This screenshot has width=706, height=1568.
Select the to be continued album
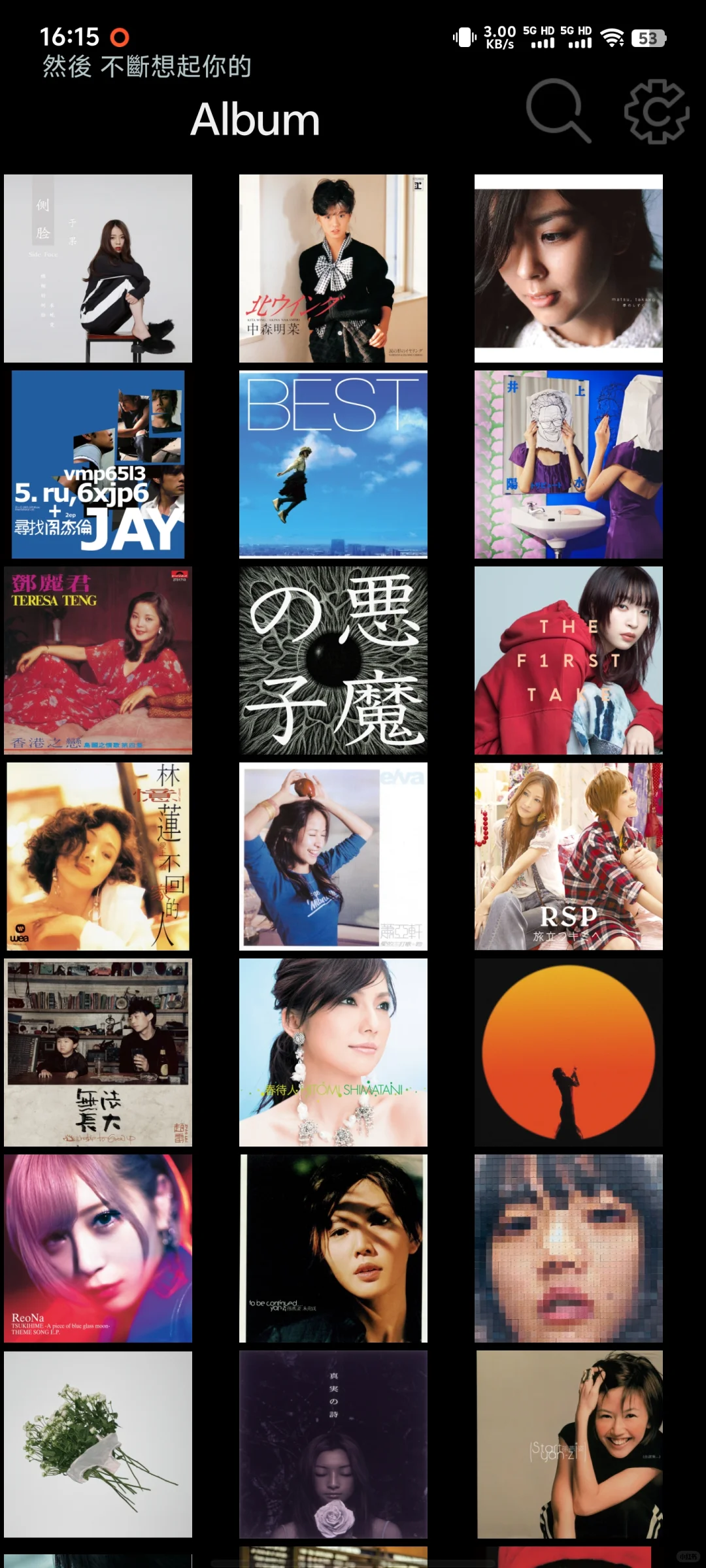point(333,1249)
